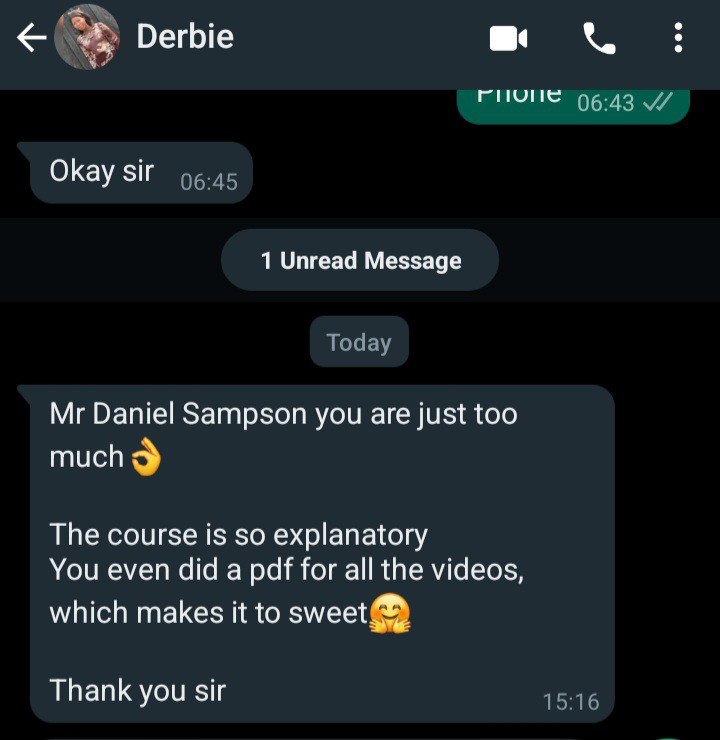
Task: Go back to the chats list
Action: (x=30, y=38)
